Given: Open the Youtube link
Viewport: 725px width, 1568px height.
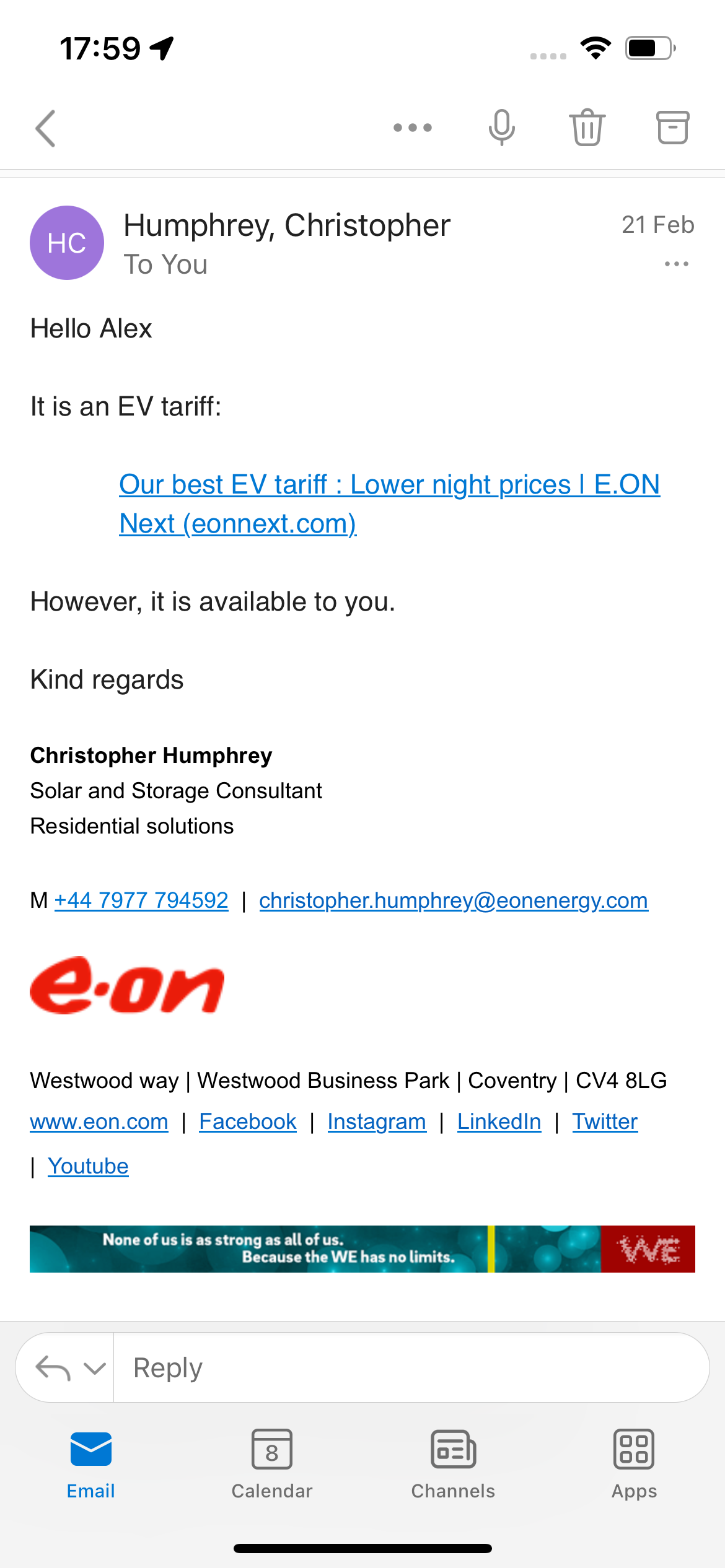Looking at the screenshot, I should 88,1166.
